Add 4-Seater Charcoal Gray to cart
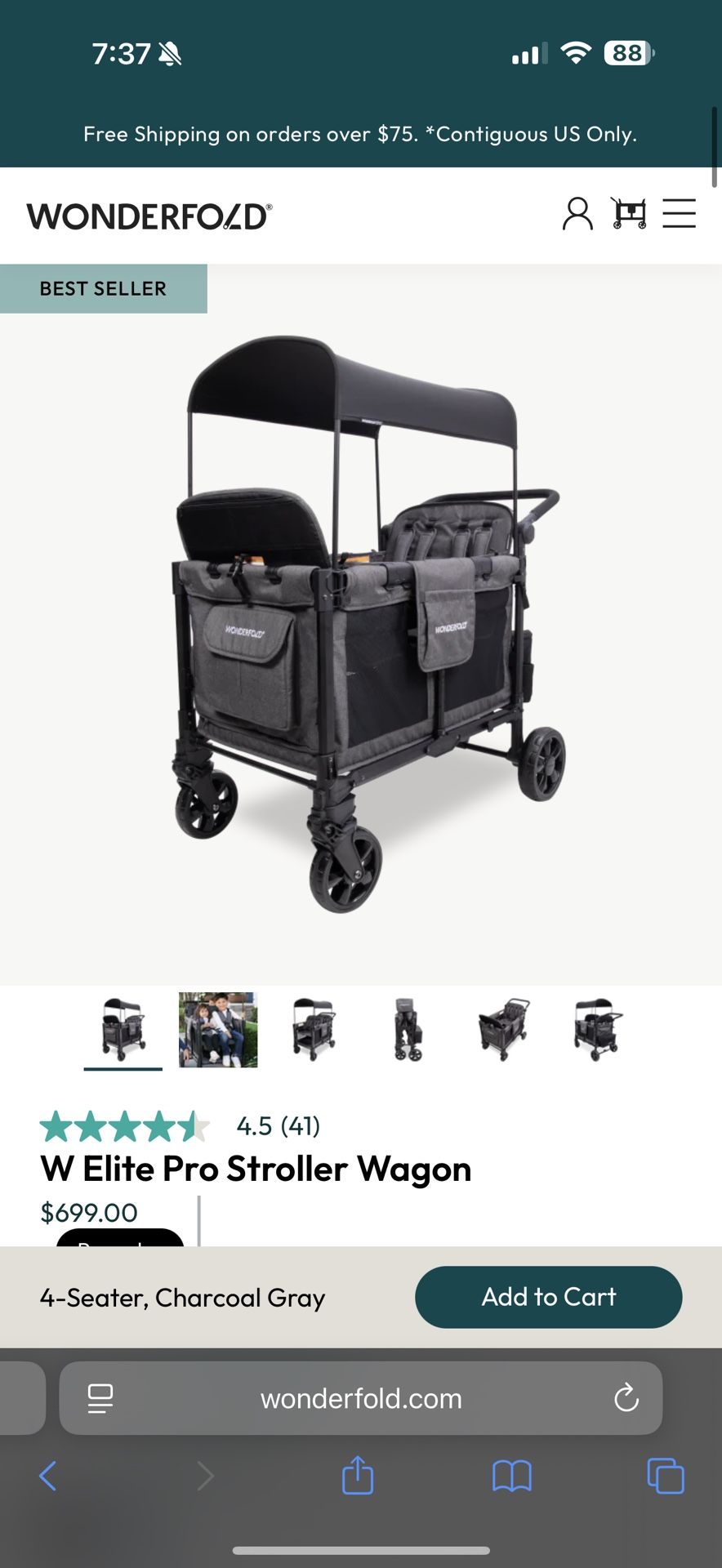Viewport: 722px width, 1568px height. coord(548,1297)
